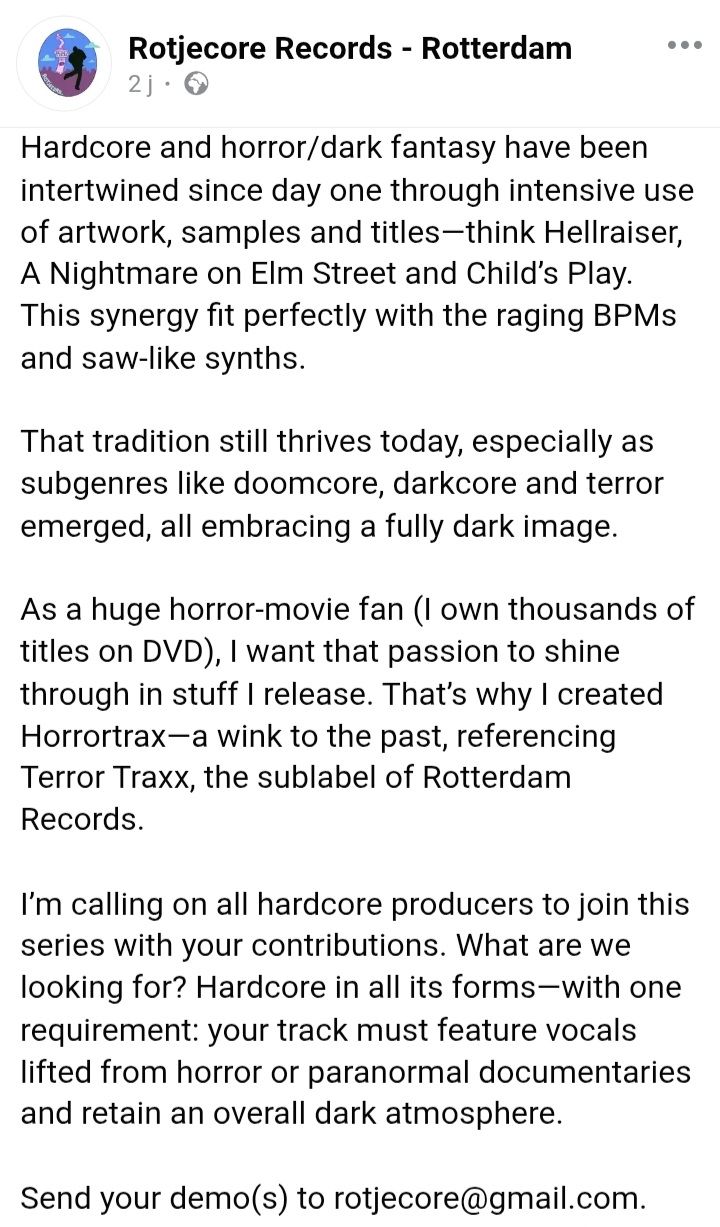Open the Rotjecore Records - Rotterdam page name

pyautogui.click(x=350, y=47)
